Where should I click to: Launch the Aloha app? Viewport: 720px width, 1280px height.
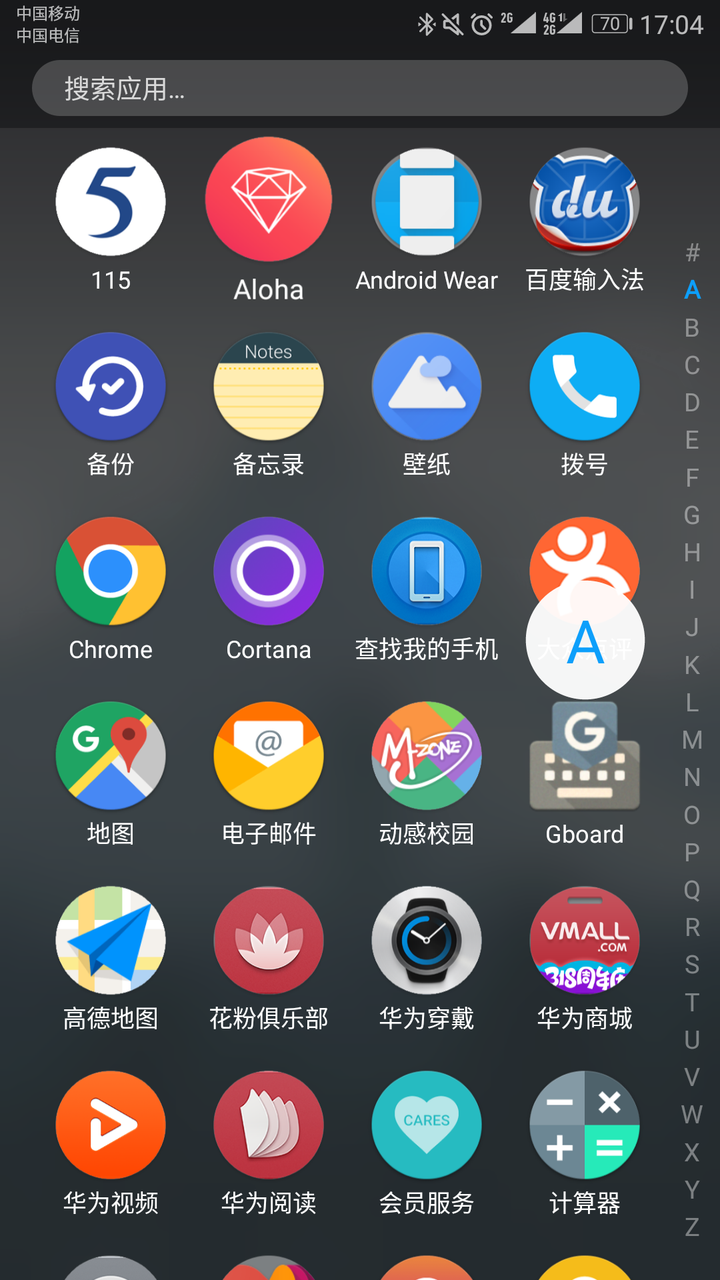[x=268, y=200]
